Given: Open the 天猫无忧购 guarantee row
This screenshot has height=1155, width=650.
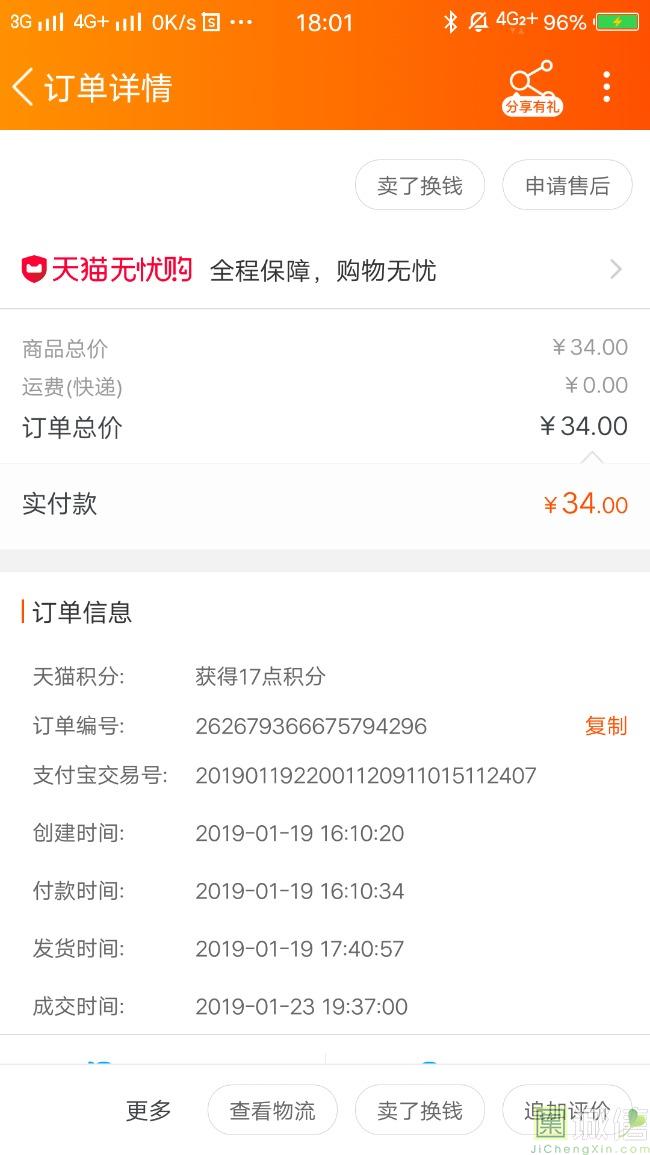Looking at the screenshot, I should click(325, 270).
